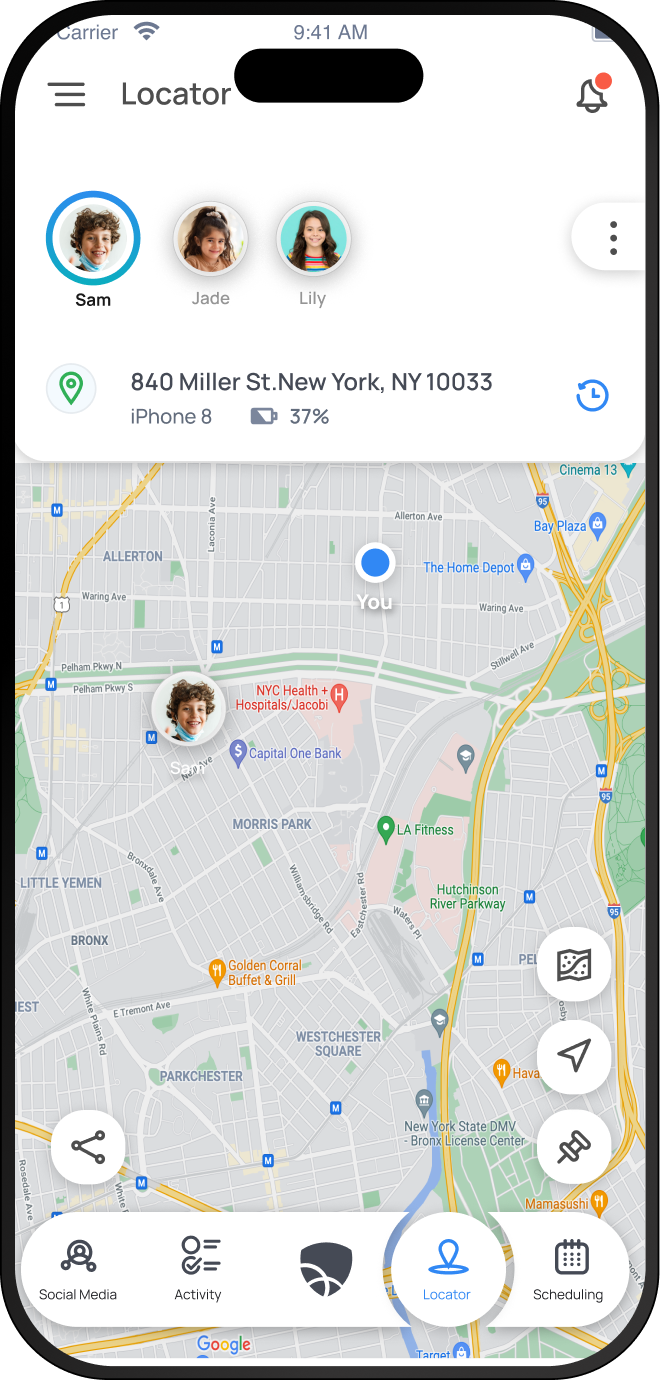
Task: Select the Locator tab
Action: click(x=447, y=1269)
